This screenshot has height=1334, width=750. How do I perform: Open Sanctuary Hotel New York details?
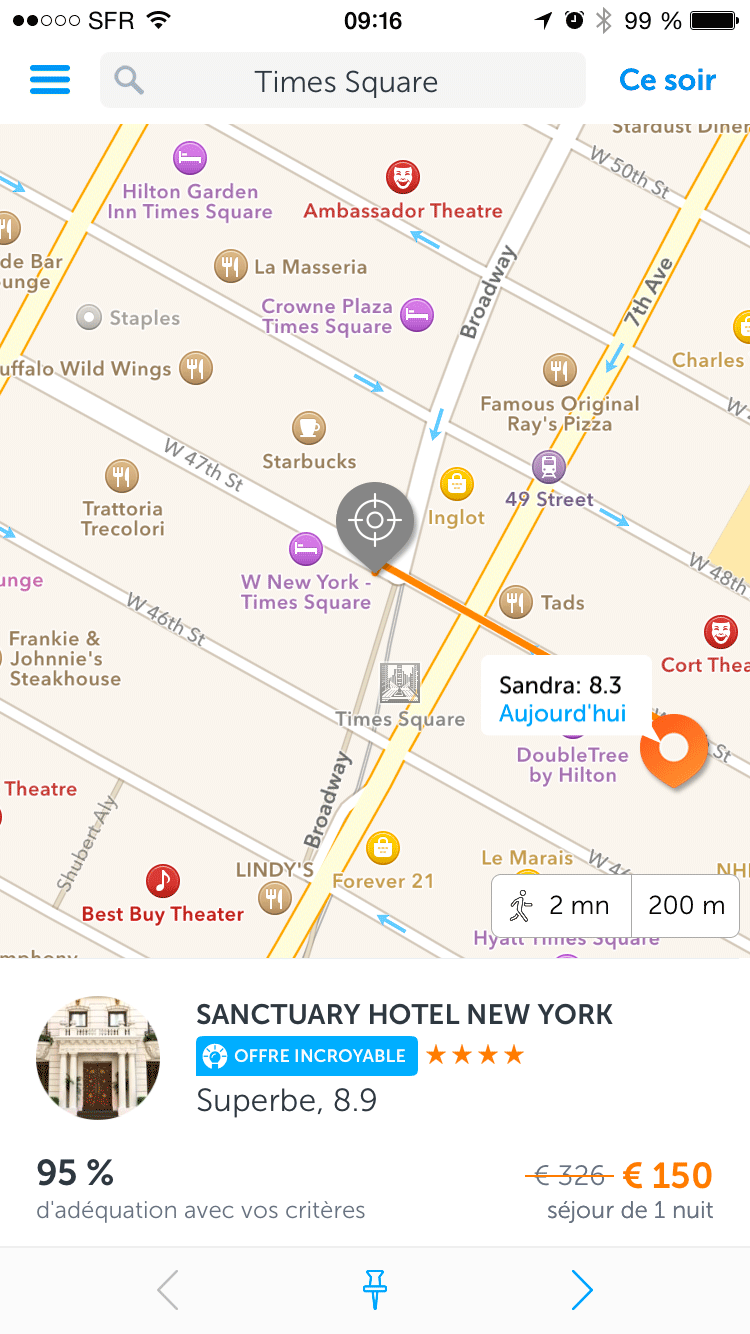click(x=404, y=1014)
